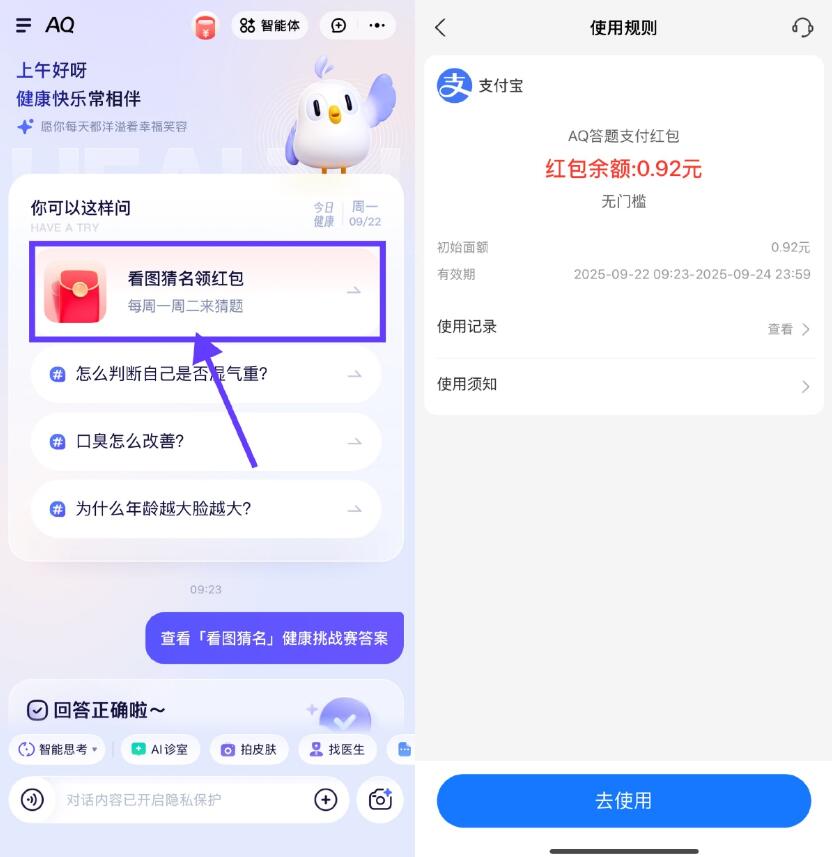This screenshot has height=857, width=832.
Task: Open the AI诊室 chip
Action: pyautogui.click(x=161, y=749)
